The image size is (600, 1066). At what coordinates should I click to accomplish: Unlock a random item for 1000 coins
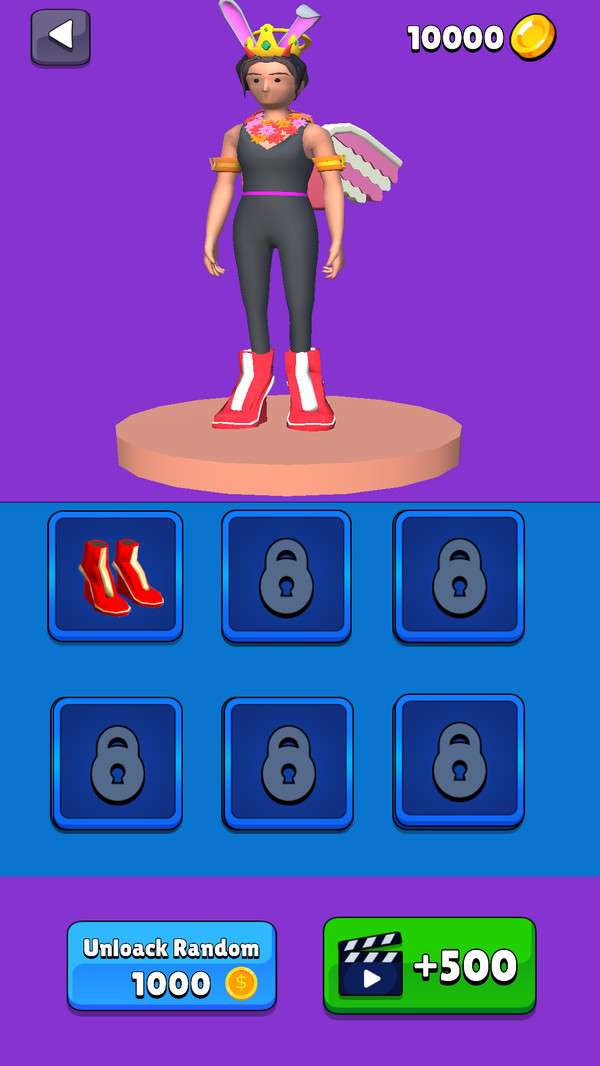[x=171, y=965]
